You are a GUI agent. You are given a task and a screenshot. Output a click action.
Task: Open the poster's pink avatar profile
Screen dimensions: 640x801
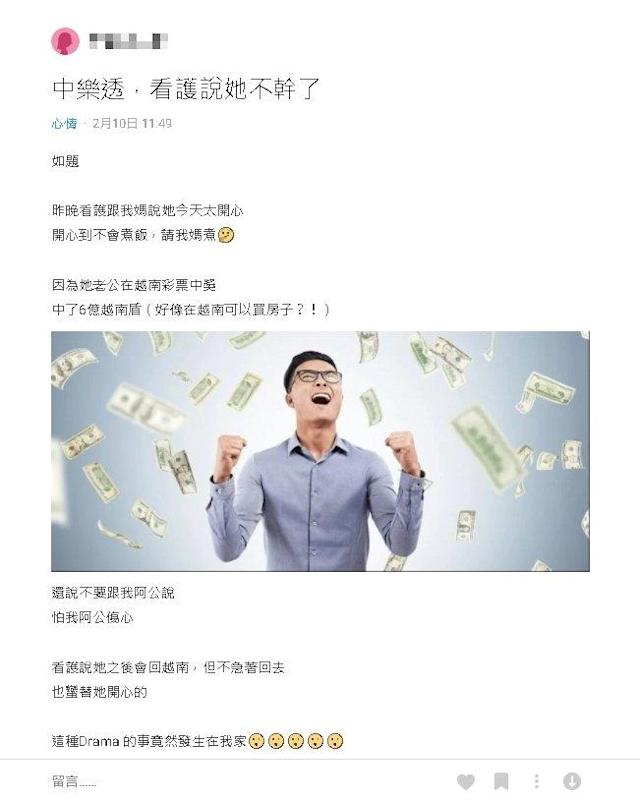66,41
